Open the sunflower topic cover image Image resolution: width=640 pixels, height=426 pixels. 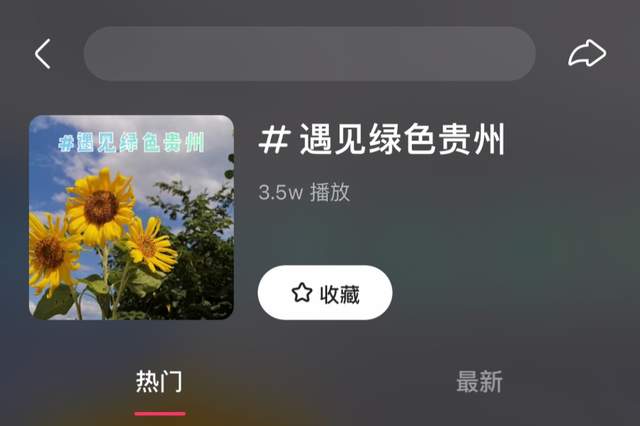(x=131, y=217)
